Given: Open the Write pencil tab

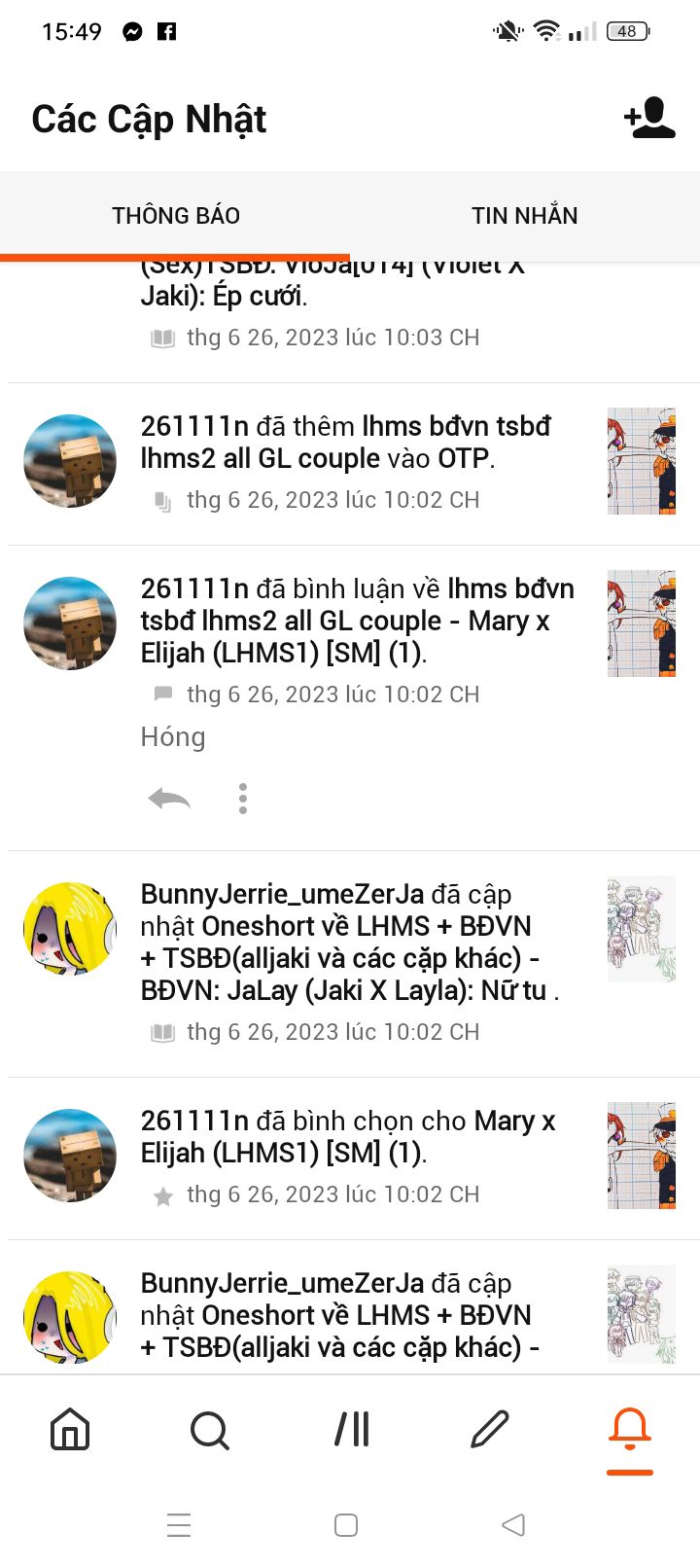Looking at the screenshot, I should (x=490, y=1430).
